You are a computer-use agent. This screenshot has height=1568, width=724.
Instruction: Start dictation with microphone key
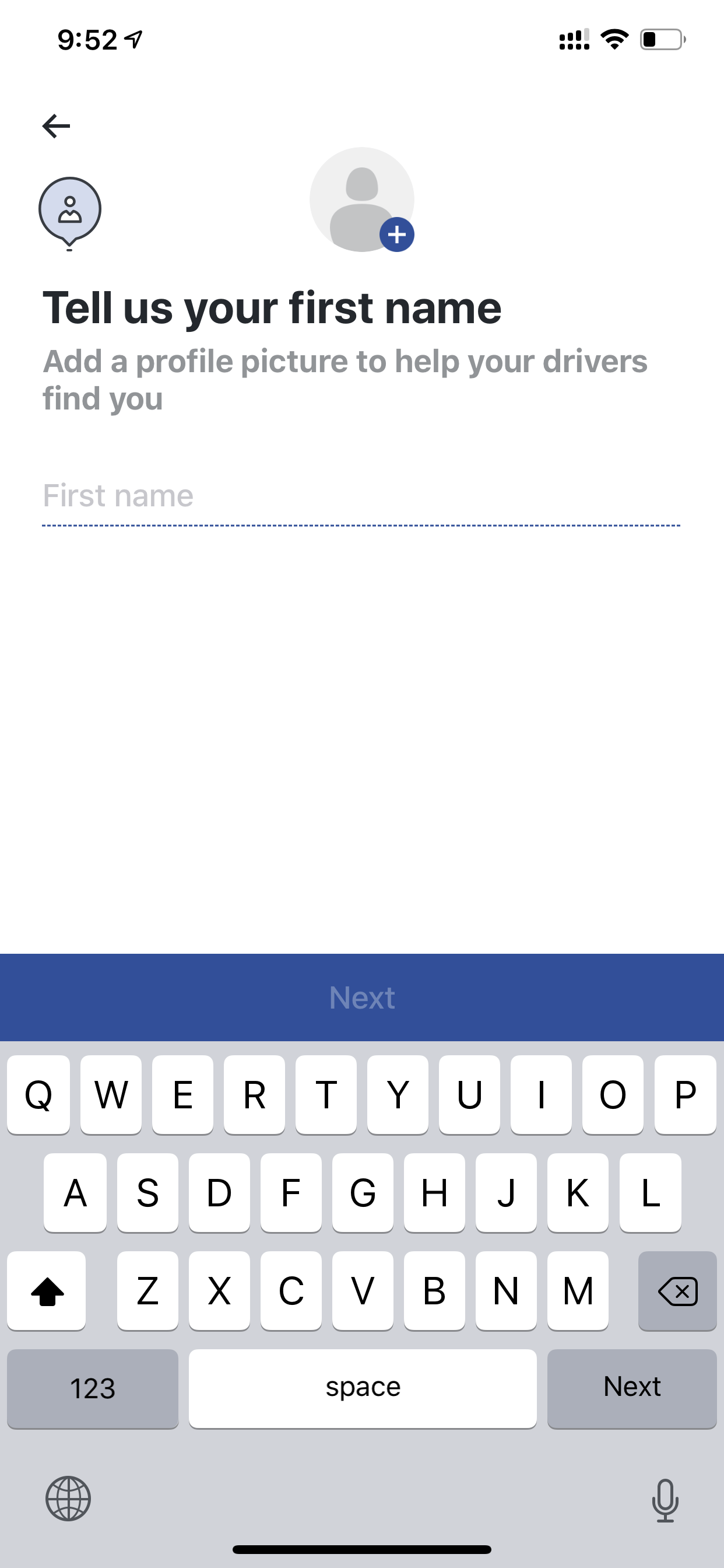tap(665, 1500)
